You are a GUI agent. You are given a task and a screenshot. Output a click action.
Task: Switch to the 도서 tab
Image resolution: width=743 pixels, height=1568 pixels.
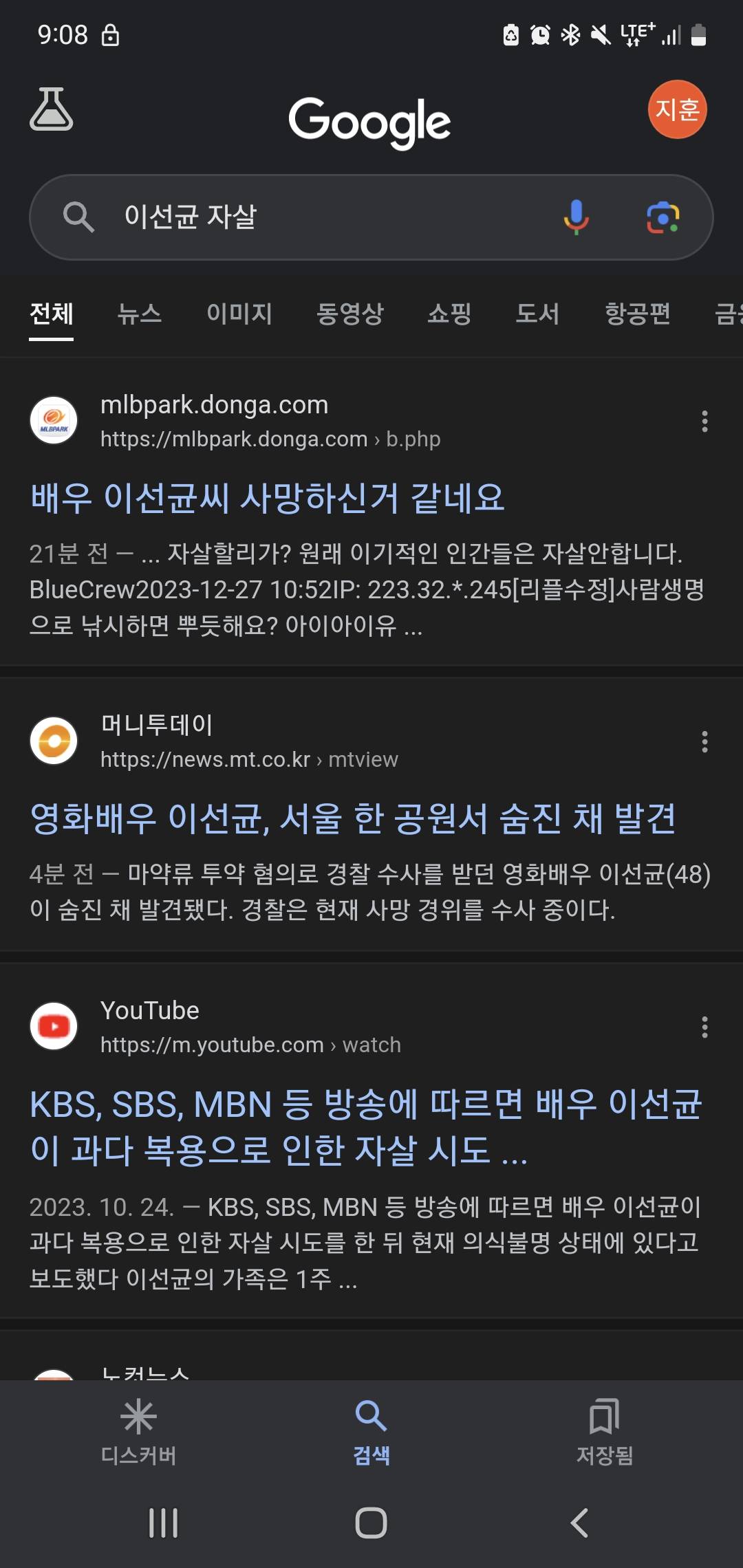point(537,314)
